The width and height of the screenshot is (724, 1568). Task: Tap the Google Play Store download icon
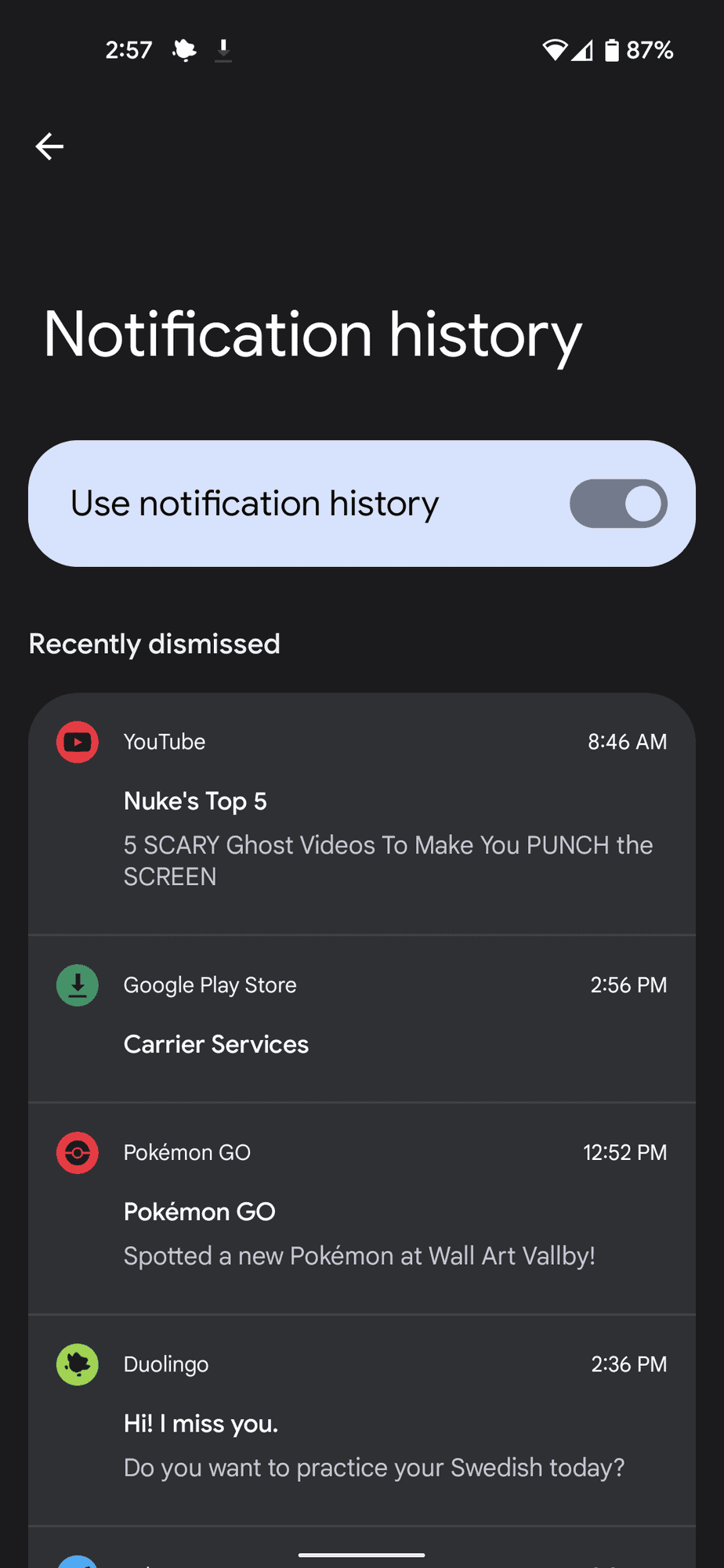(x=77, y=985)
